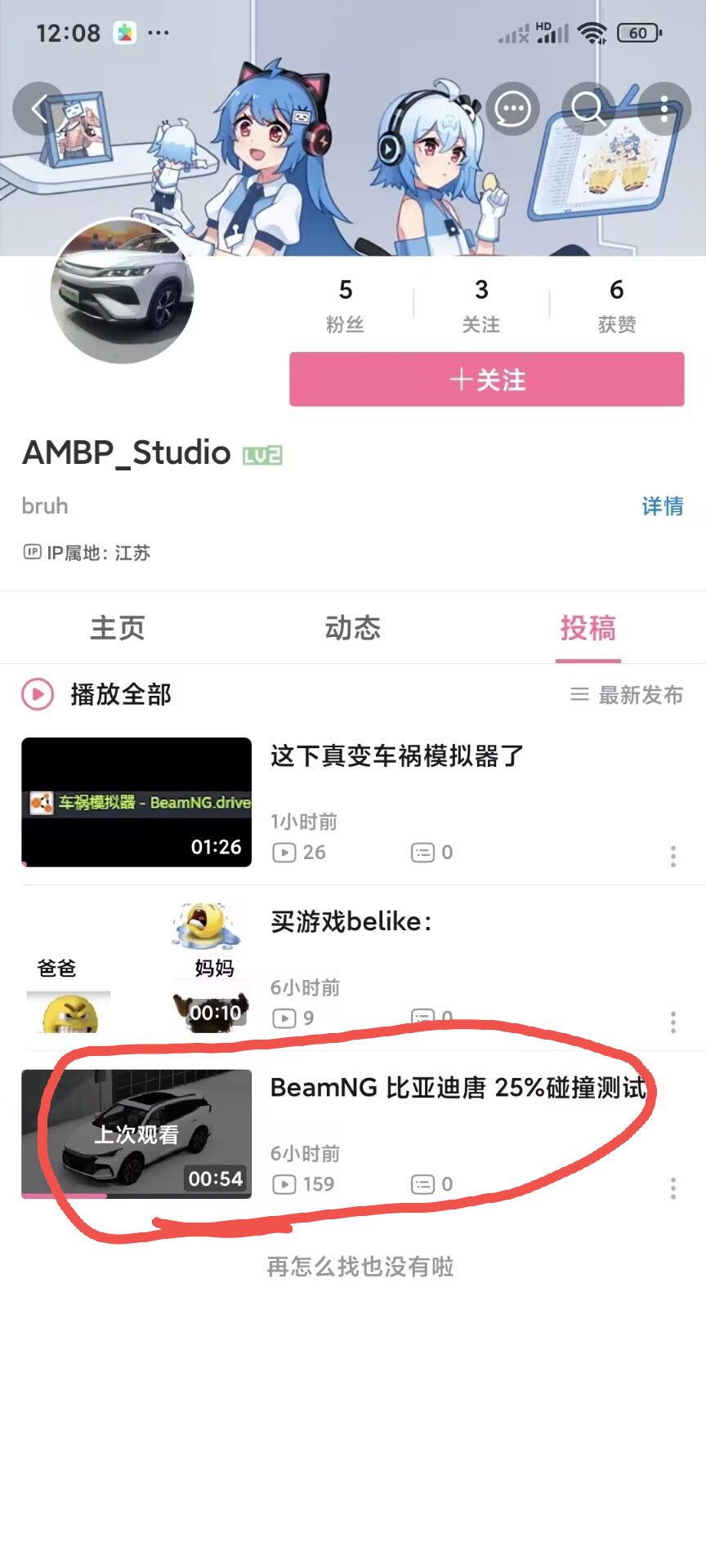706x1568 pixels.
Task: Search this user's profile
Action: [x=588, y=109]
